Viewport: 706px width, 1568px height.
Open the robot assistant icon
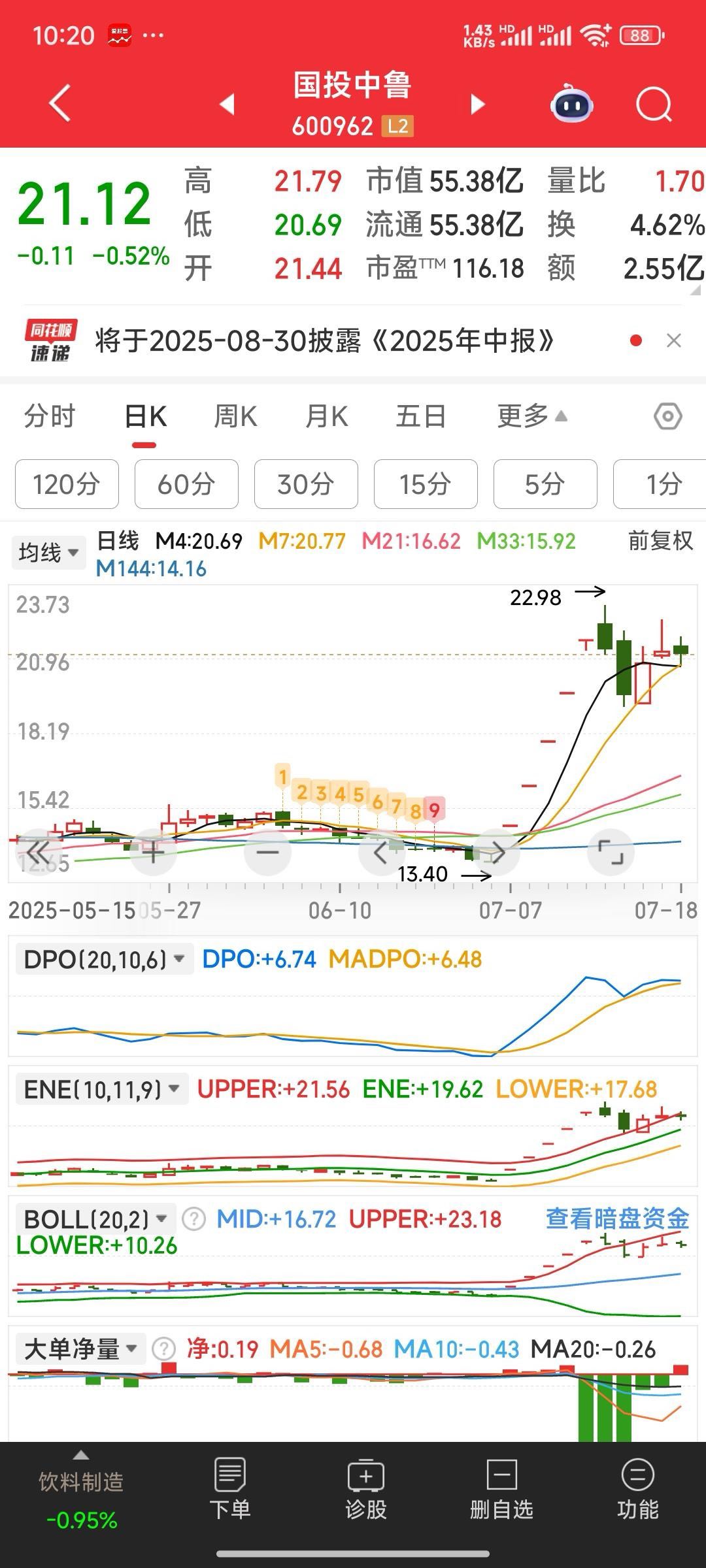tap(572, 103)
